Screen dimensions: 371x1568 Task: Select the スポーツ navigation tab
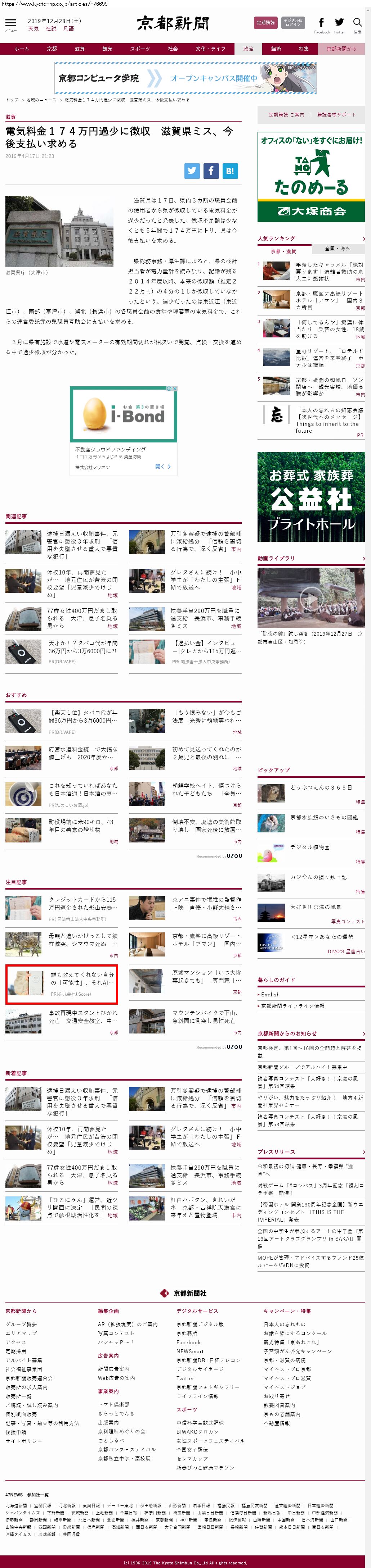click(x=140, y=49)
